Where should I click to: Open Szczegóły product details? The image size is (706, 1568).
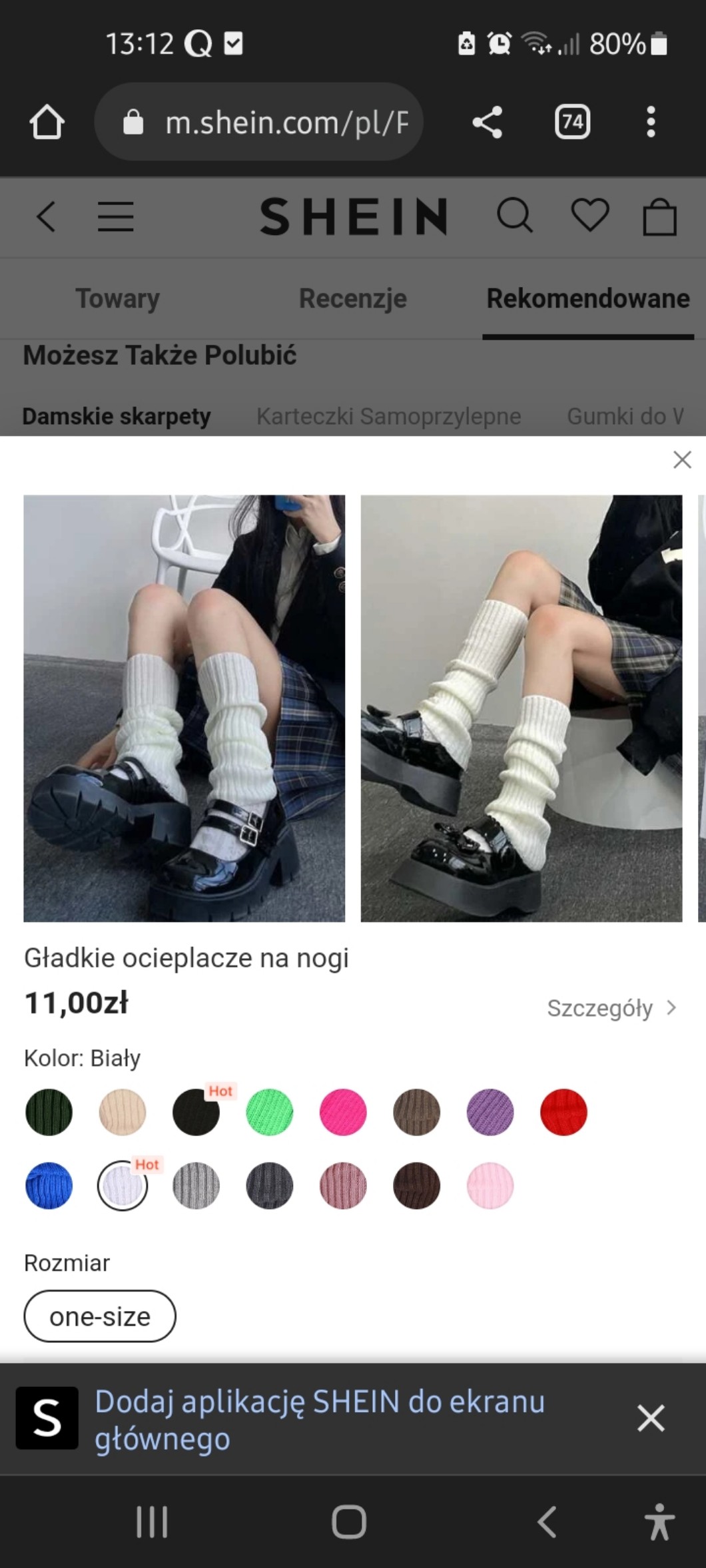click(x=611, y=1008)
